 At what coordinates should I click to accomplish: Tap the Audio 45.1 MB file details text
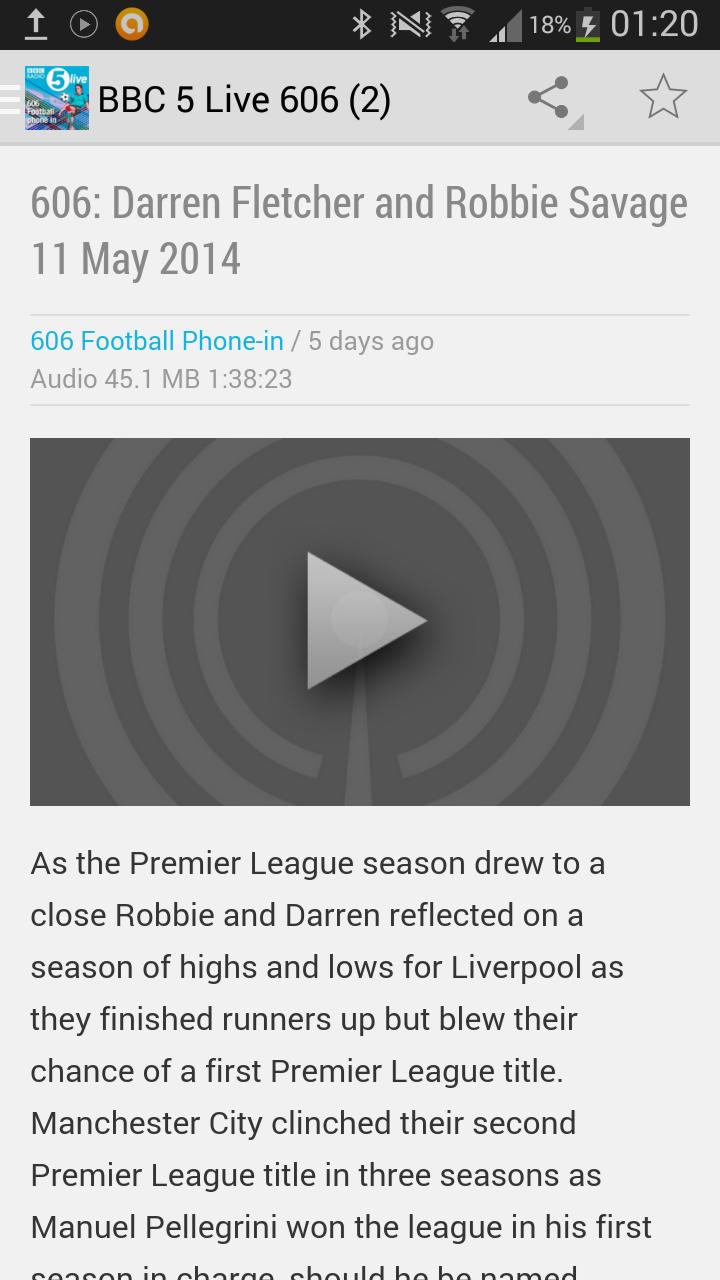[160, 378]
